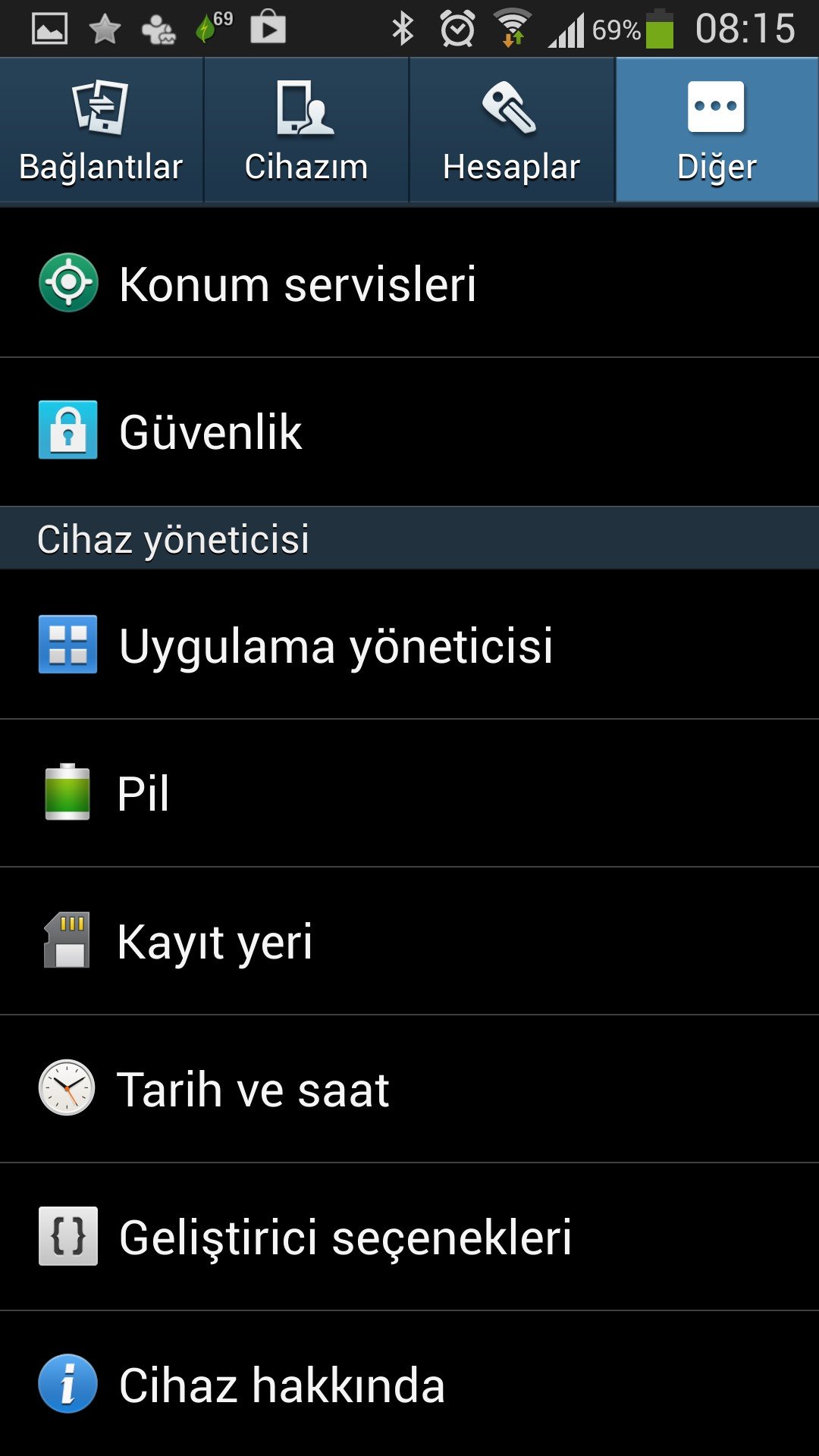Open Tarih ve saat settings
This screenshot has height=1456, width=819.
[409, 1089]
